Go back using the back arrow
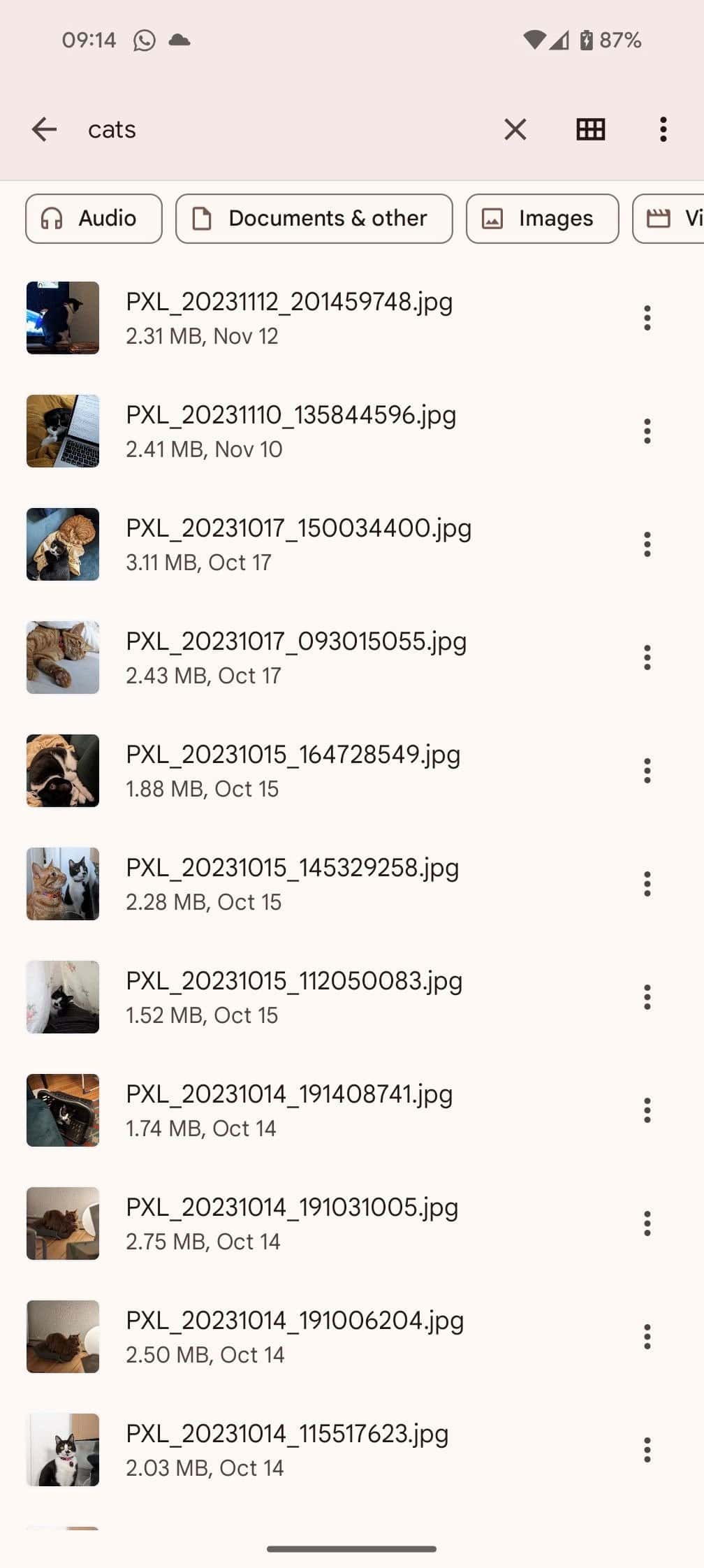 coord(44,129)
